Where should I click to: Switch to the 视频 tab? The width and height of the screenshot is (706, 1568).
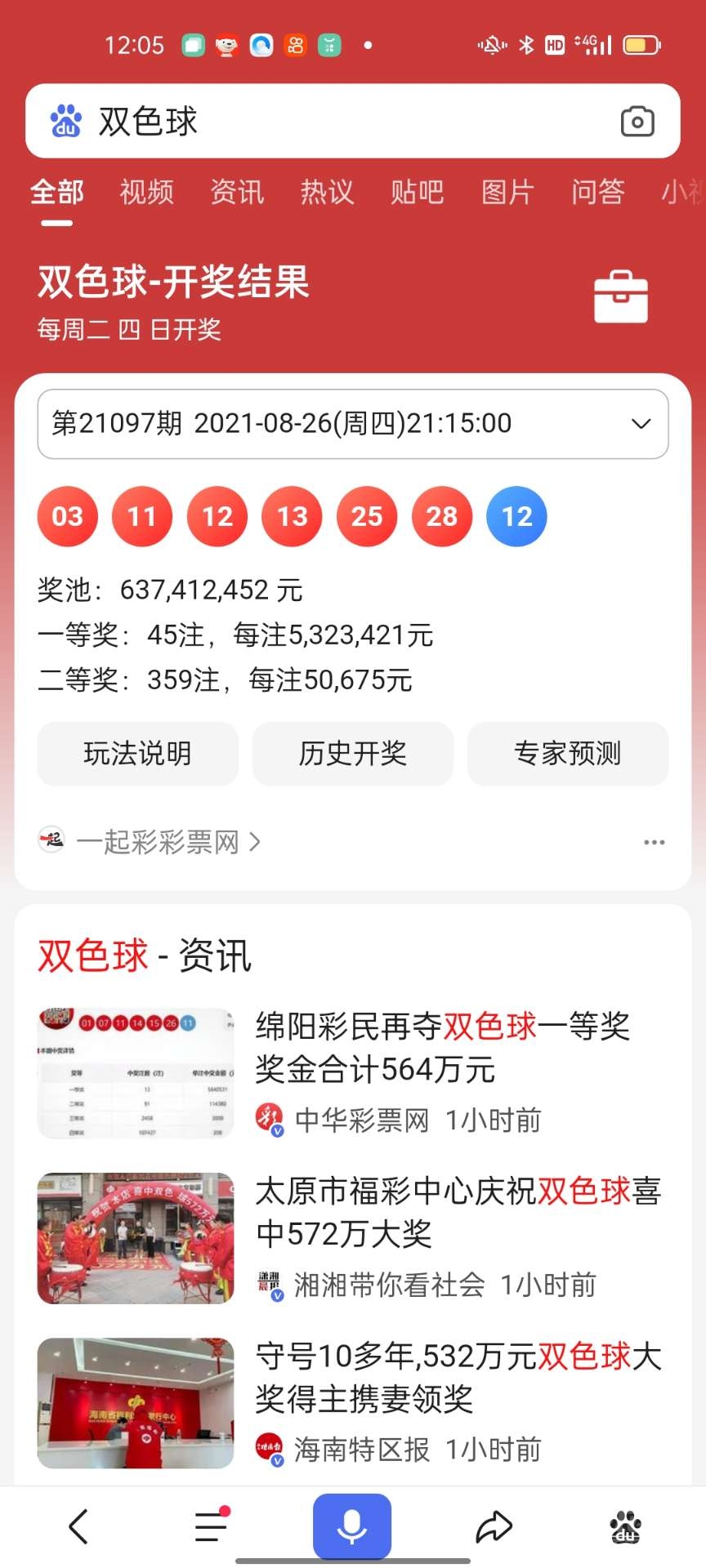tap(147, 193)
